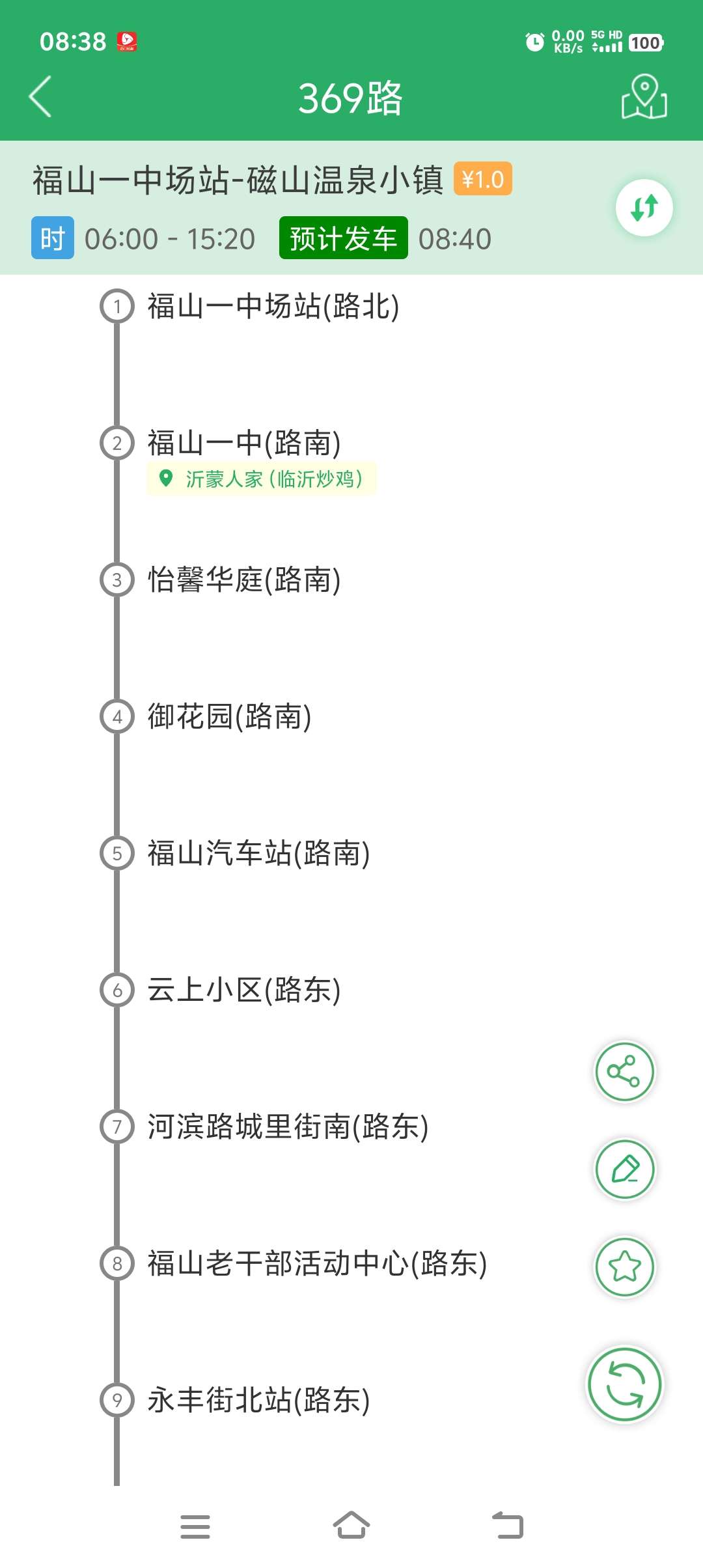The width and height of the screenshot is (703, 1568).
Task: Open the timetable 时 badge
Action: 52,238
